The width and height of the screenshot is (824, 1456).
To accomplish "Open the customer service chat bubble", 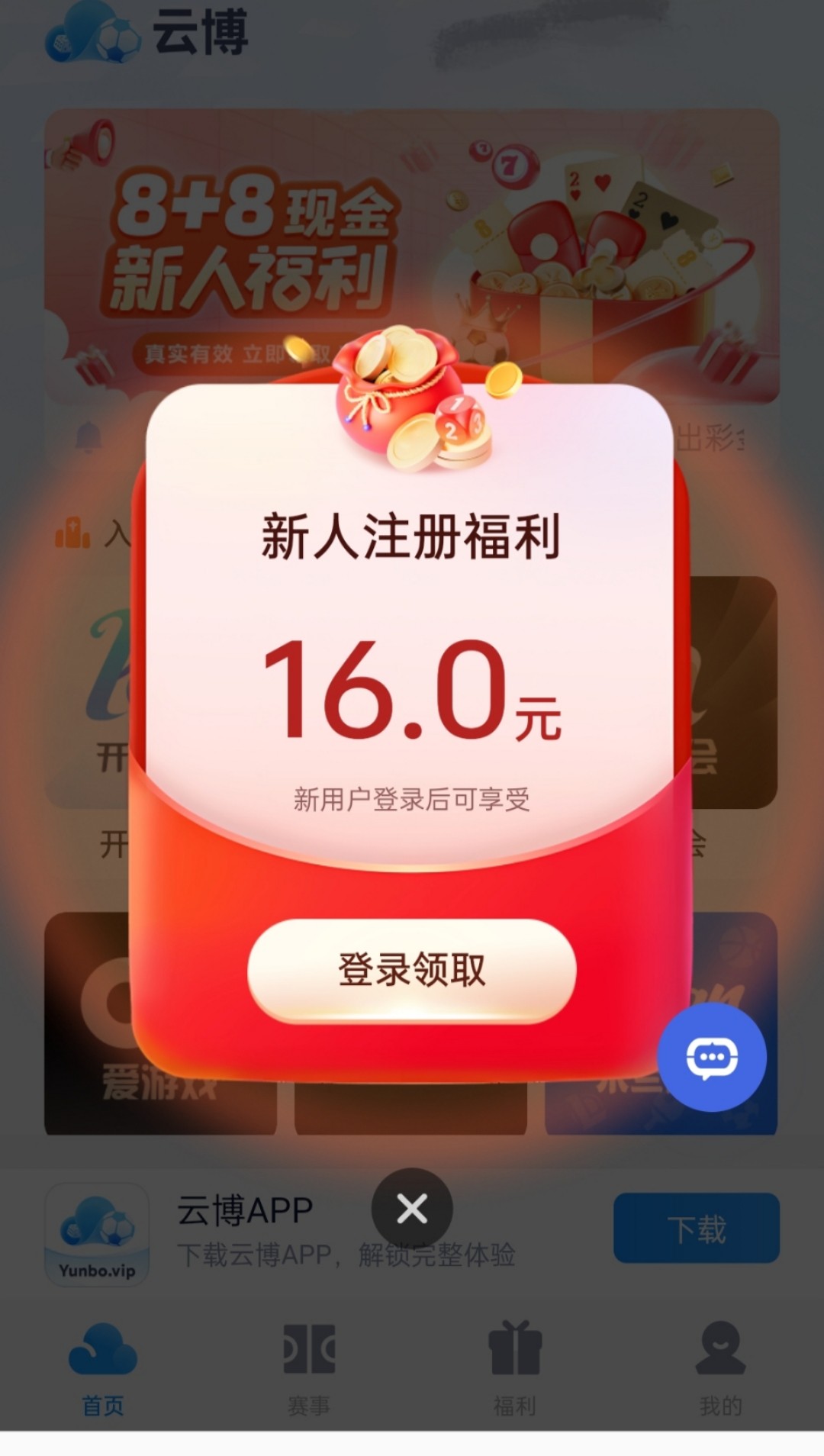I will click(712, 1058).
